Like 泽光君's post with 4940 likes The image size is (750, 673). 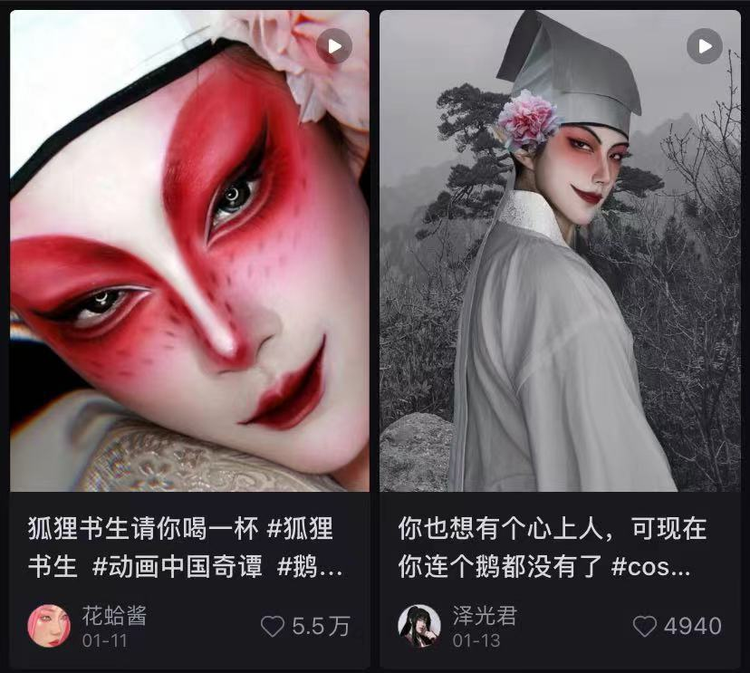[644, 626]
